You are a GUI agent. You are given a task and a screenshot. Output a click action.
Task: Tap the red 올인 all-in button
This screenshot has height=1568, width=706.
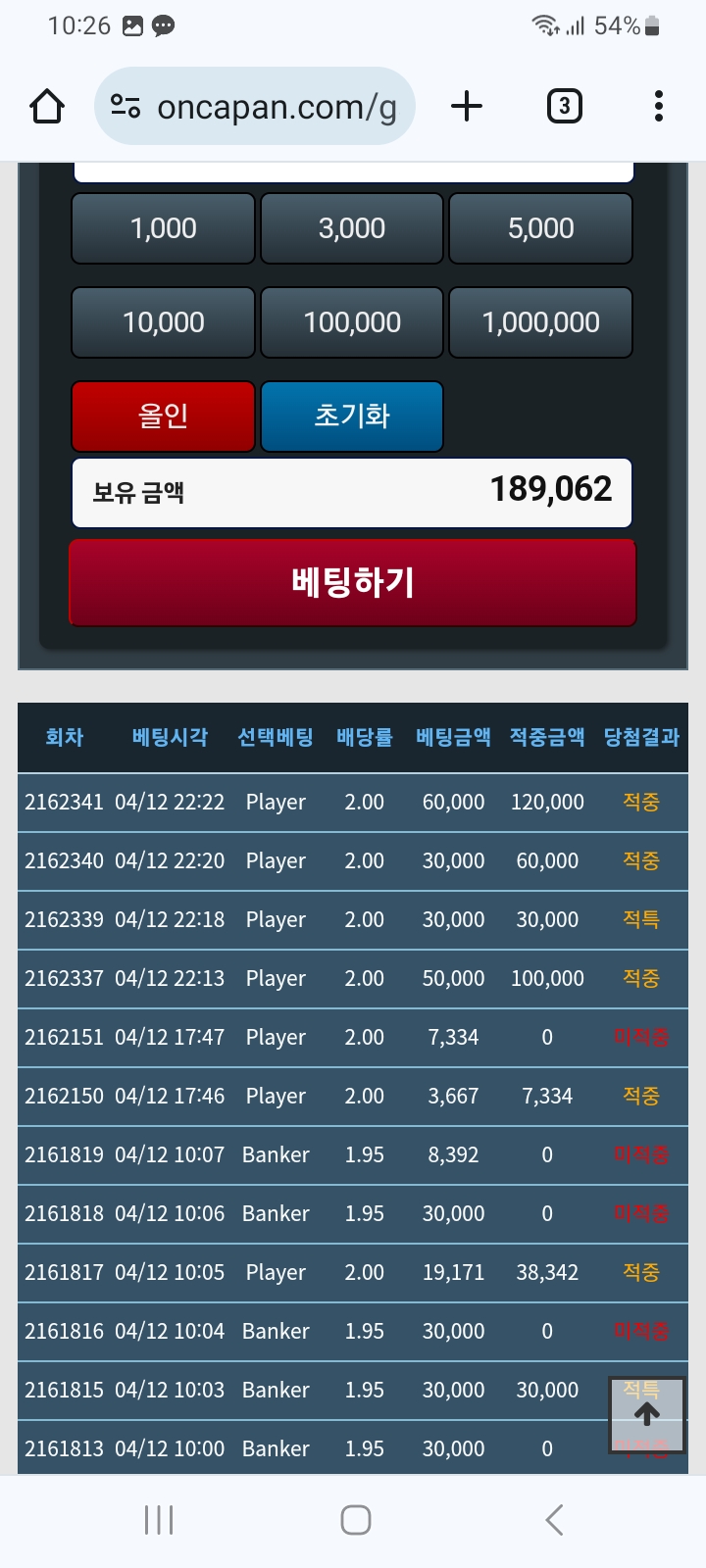pos(163,416)
